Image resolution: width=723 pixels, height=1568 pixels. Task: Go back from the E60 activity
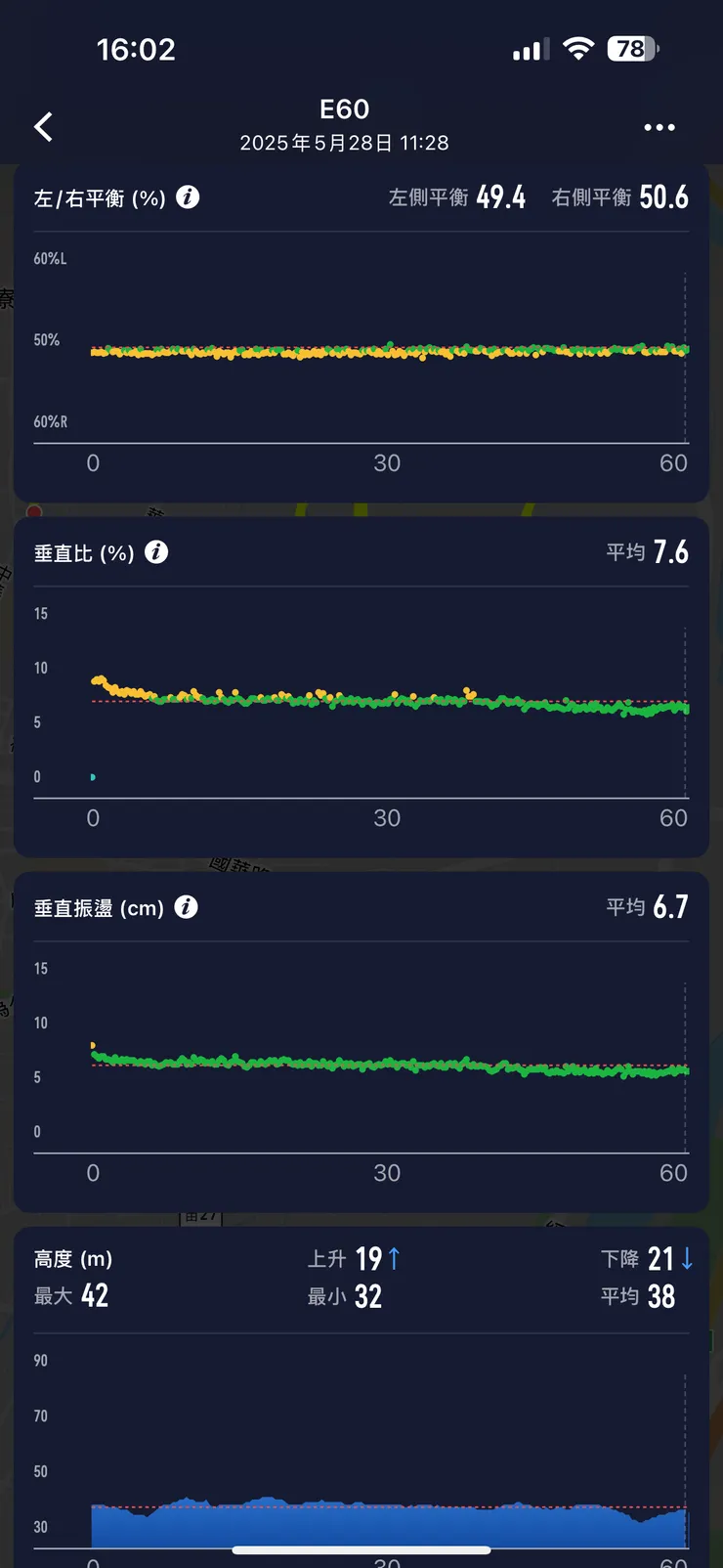(44, 127)
